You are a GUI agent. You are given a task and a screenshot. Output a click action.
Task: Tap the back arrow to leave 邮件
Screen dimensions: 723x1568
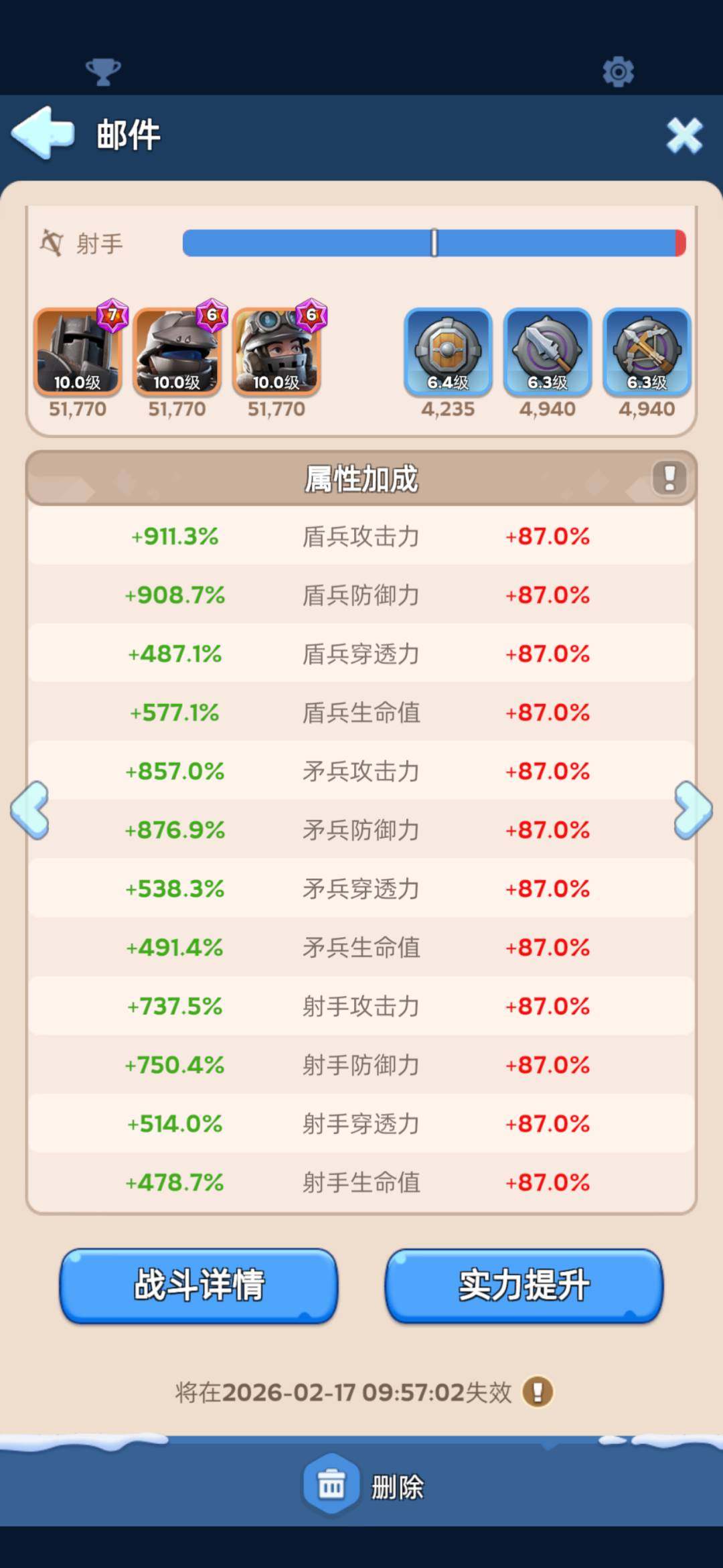click(x=42, y=134)
